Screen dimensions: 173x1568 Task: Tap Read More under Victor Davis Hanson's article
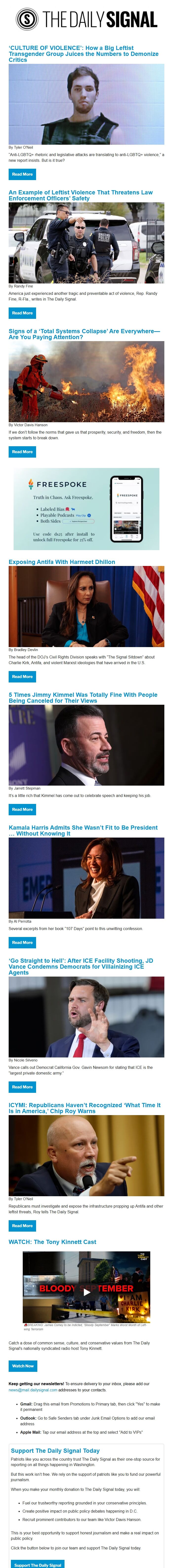[x=22, y=452]
